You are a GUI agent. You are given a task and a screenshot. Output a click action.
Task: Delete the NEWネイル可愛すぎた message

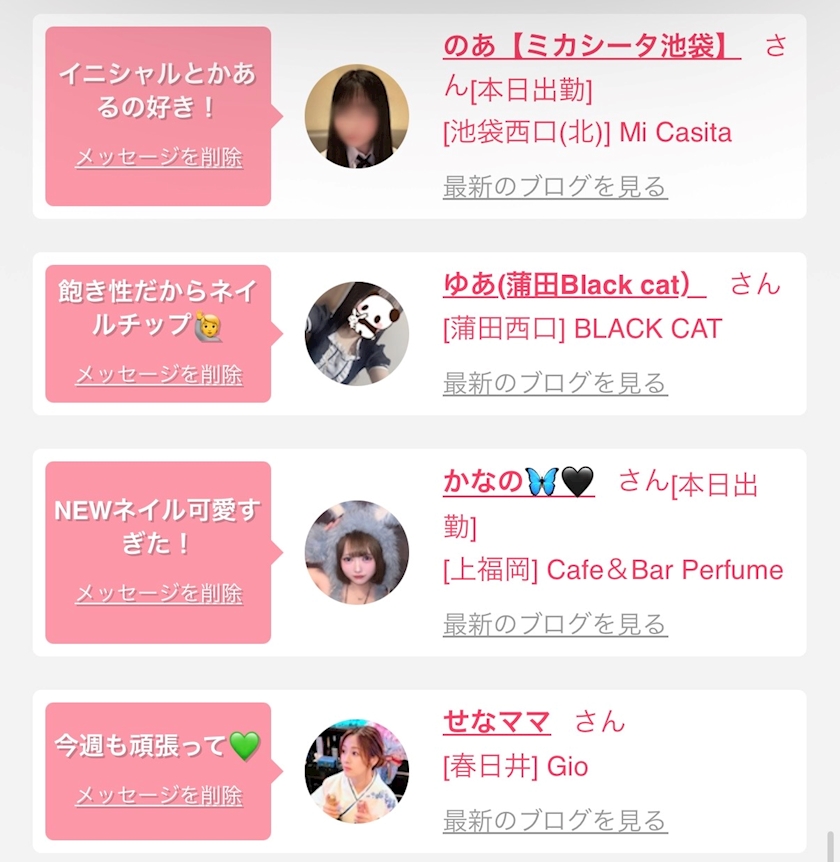click(x=158, y=593)
